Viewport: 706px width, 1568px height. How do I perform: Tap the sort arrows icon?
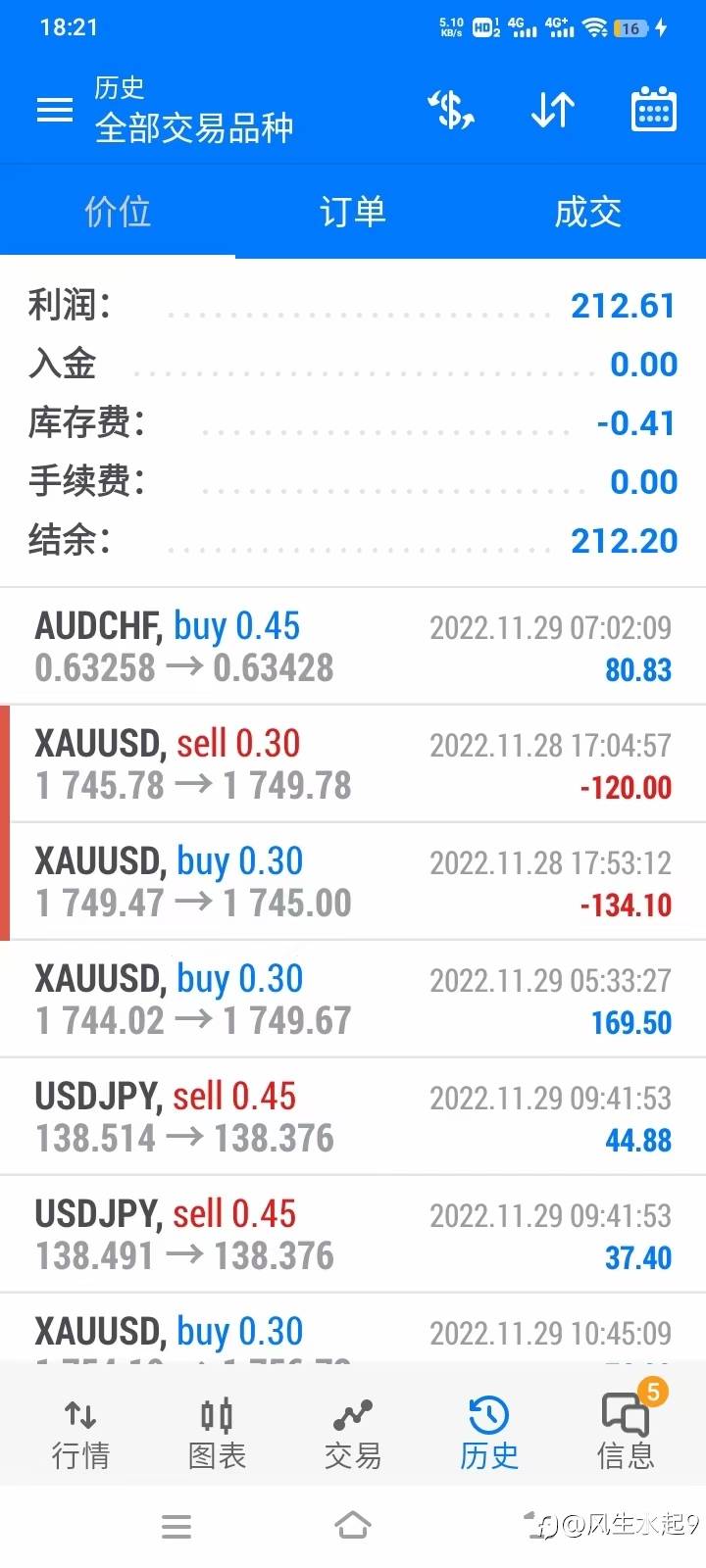click(553, 110)
